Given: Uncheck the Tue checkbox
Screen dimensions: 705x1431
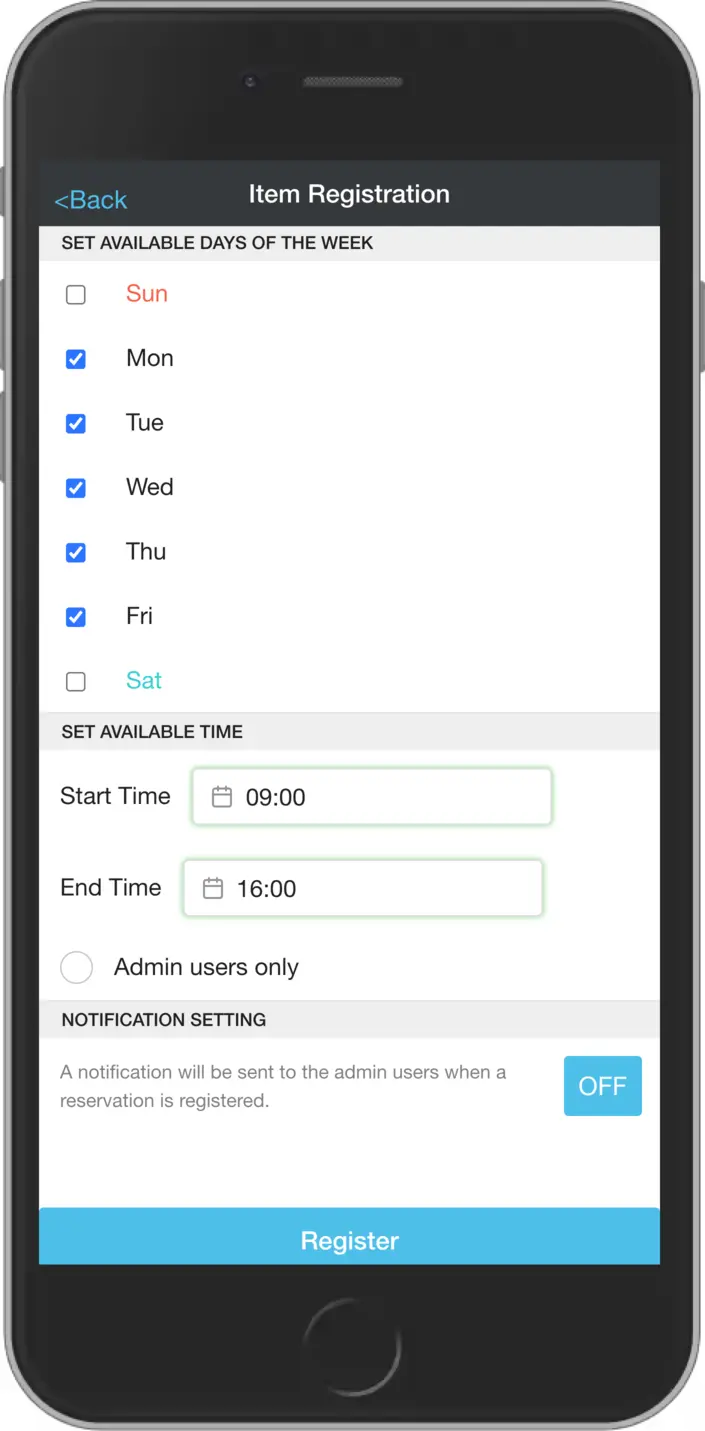Looking at the screenshot, I should [76, 424].
